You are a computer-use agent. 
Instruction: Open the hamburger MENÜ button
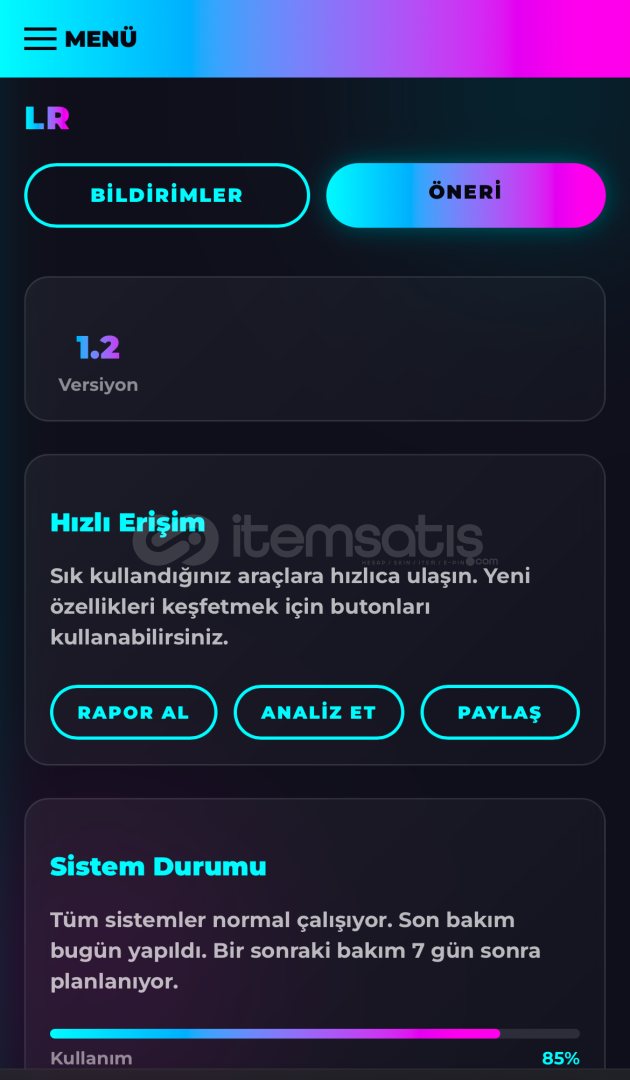80,39
